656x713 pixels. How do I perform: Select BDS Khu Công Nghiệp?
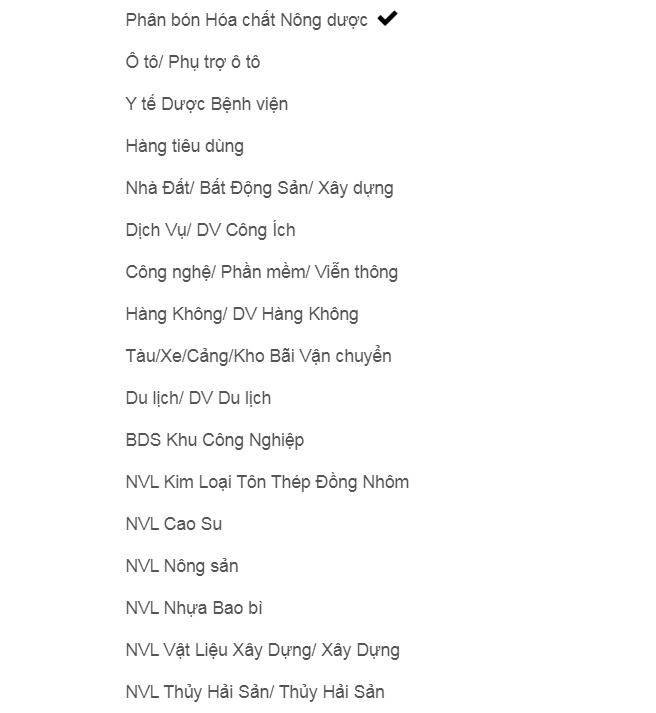[x=215, y=440]
